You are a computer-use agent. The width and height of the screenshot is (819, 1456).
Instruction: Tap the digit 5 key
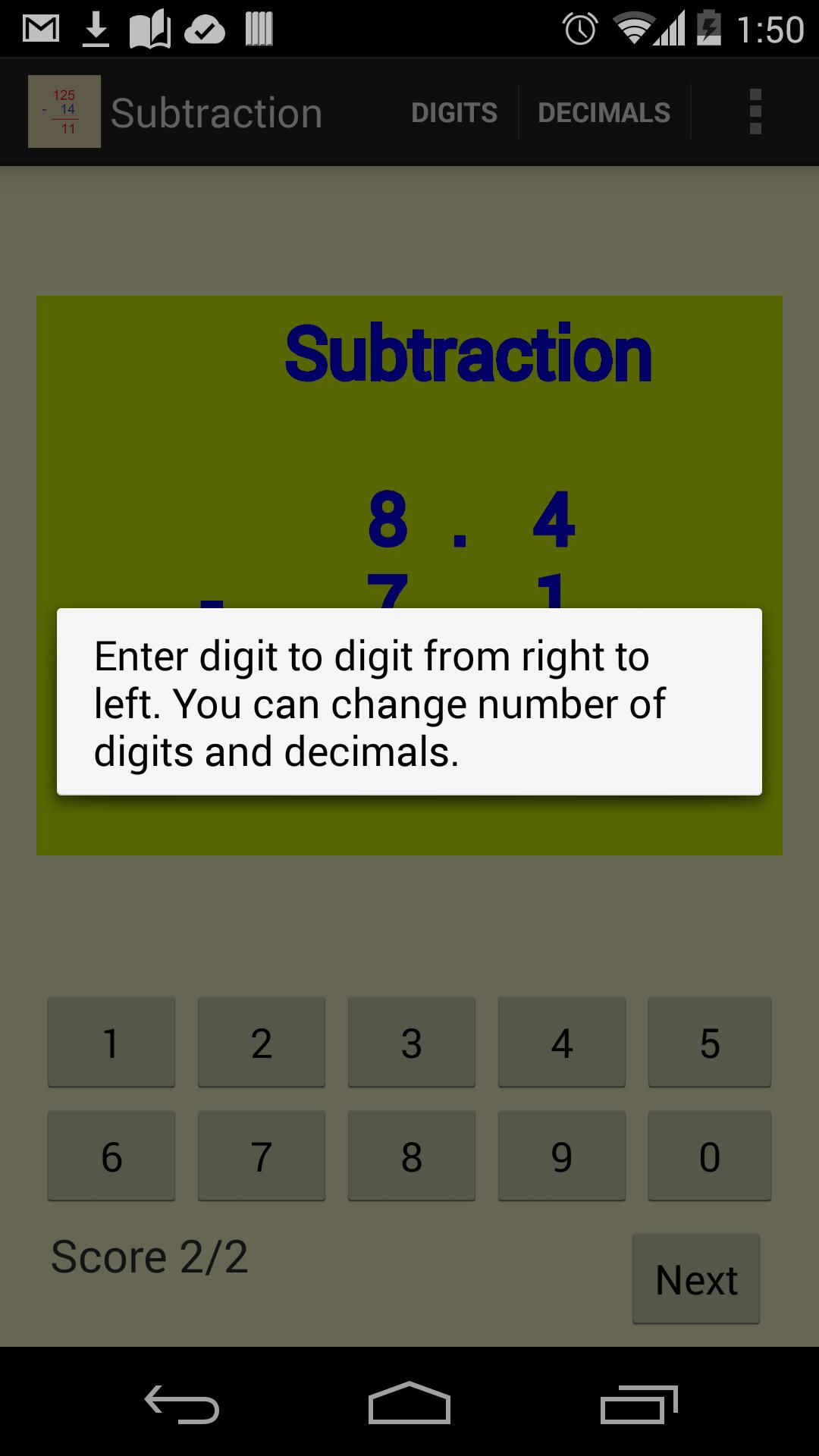710,1042
